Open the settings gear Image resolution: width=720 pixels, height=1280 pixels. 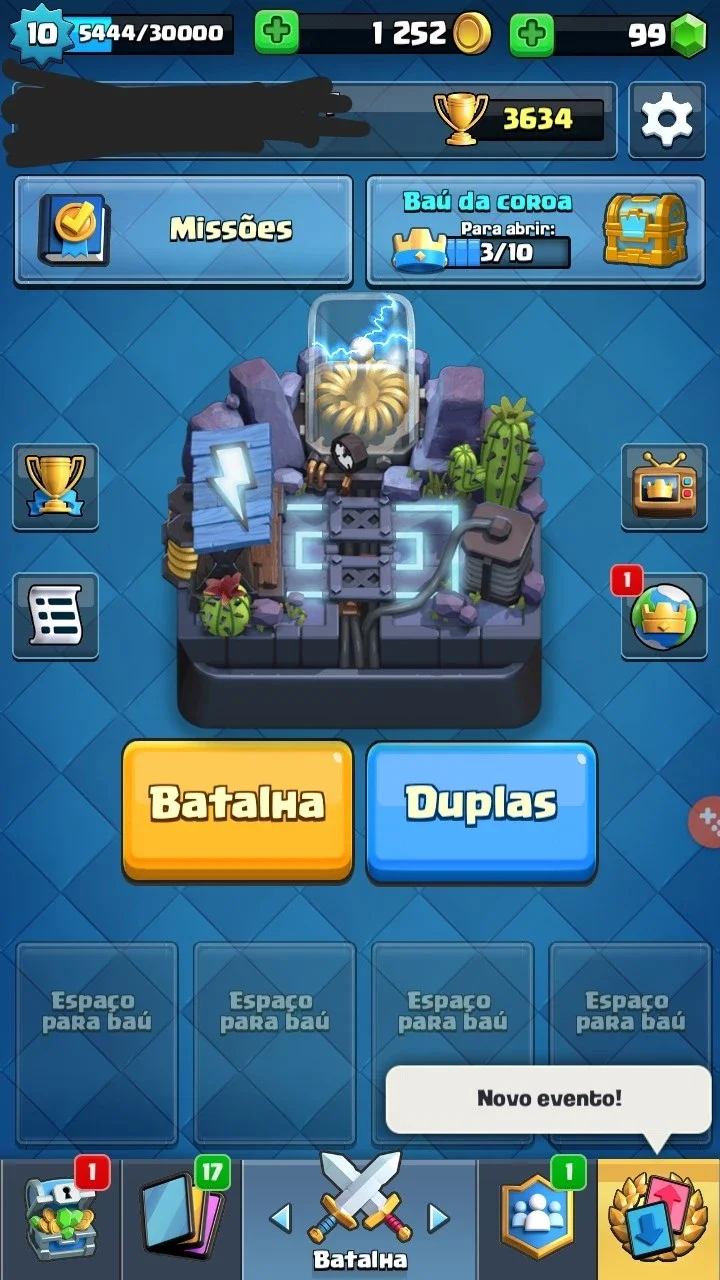click(666, 120)
